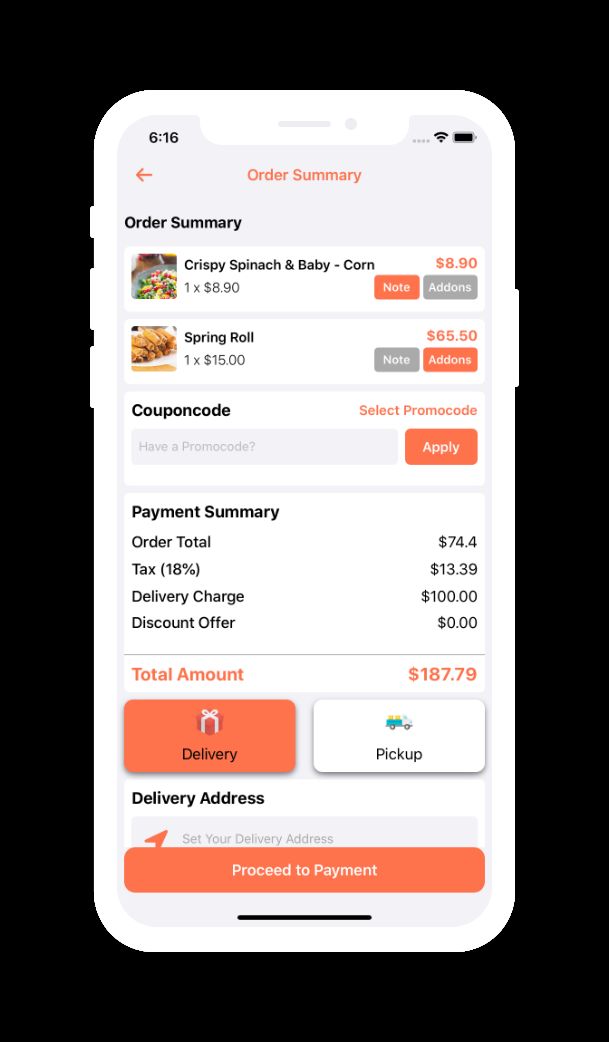Screen dimensions: 609x1042
Task: Open the Select Promocode link
Action: 418,410
